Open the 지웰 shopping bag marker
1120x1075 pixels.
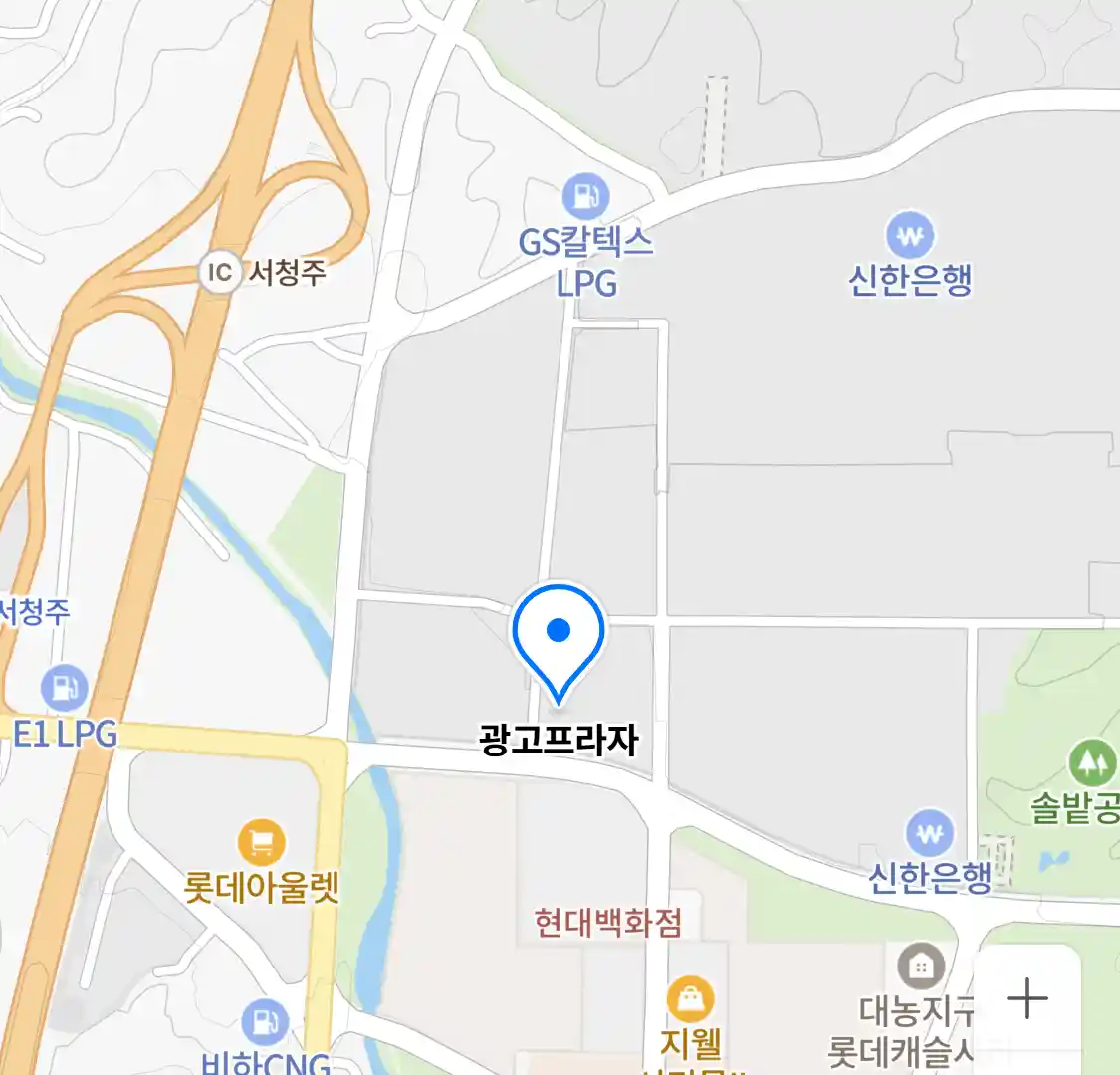(690, 998)
